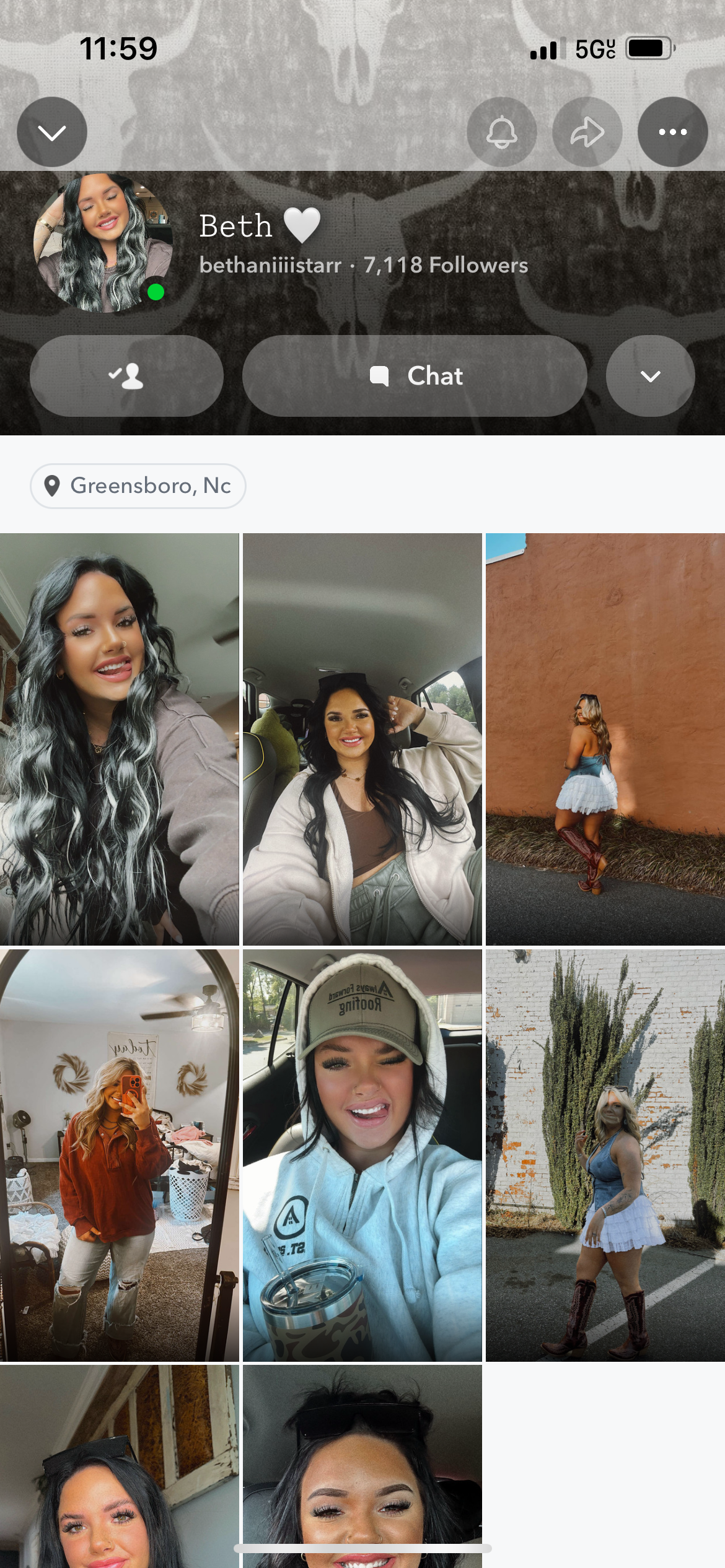Collapse the profile with the down chevron

pyautogui.click(x=52, y=132)
